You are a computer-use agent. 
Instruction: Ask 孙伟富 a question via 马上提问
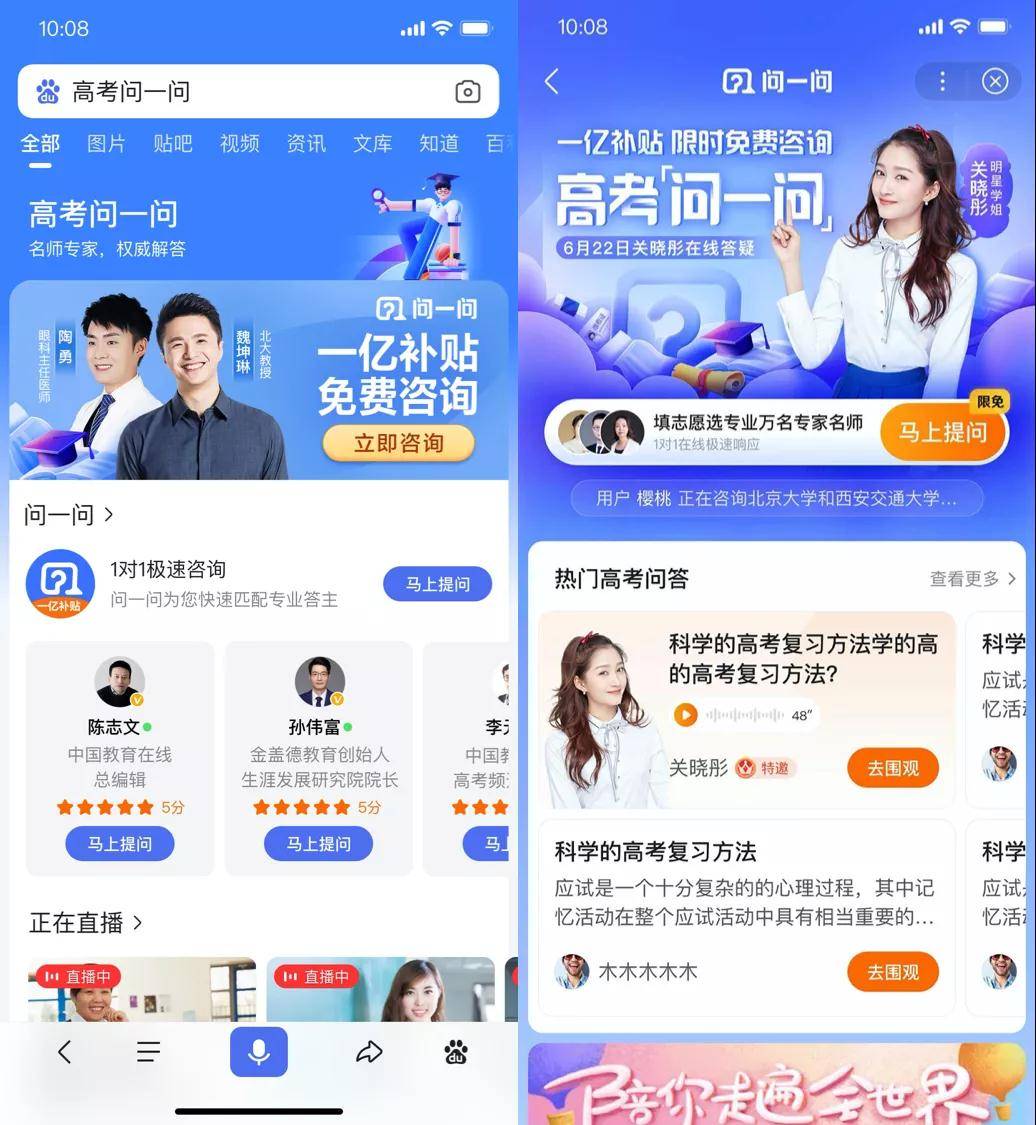318,844
